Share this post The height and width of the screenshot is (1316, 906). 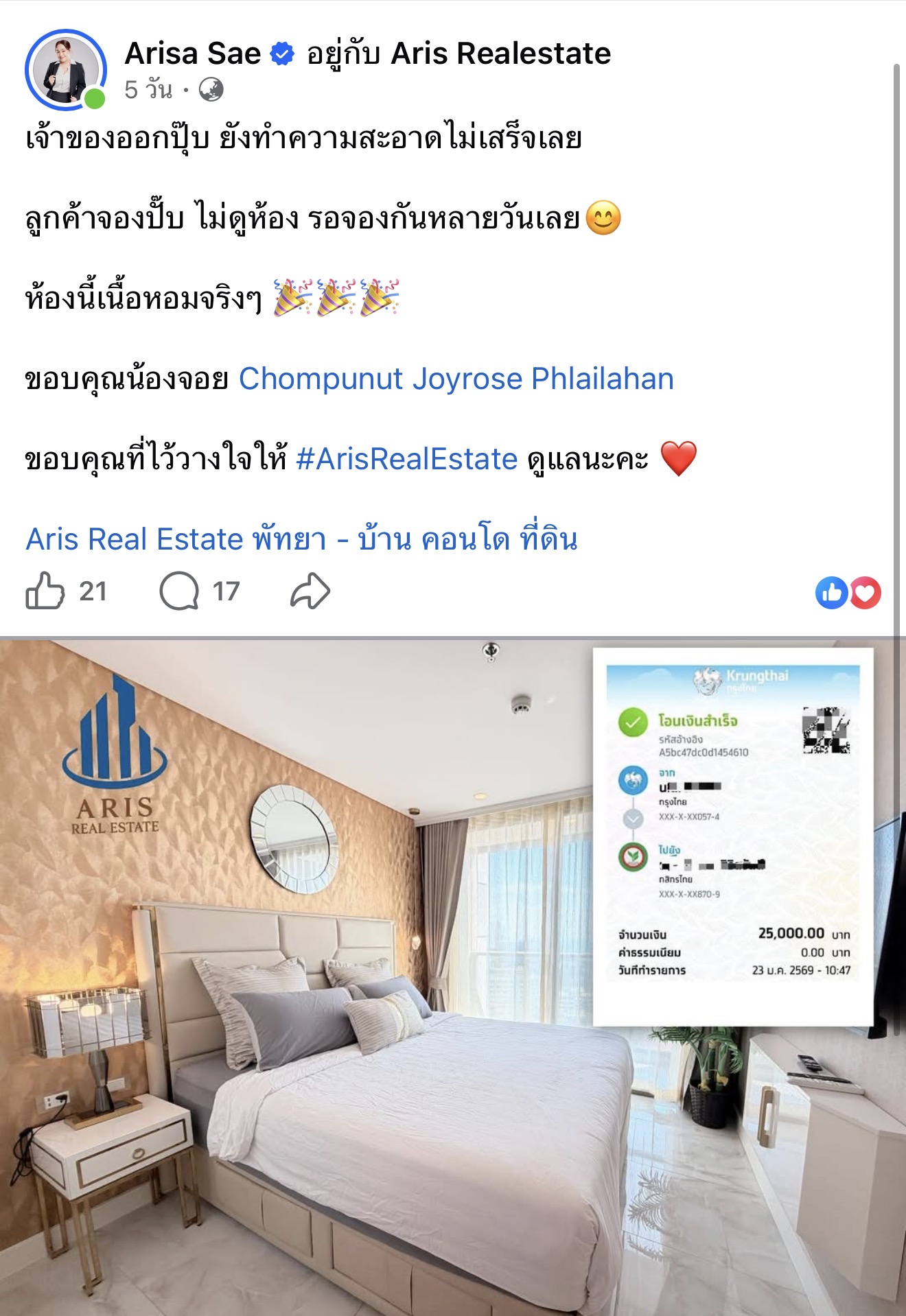click(310, 591)
